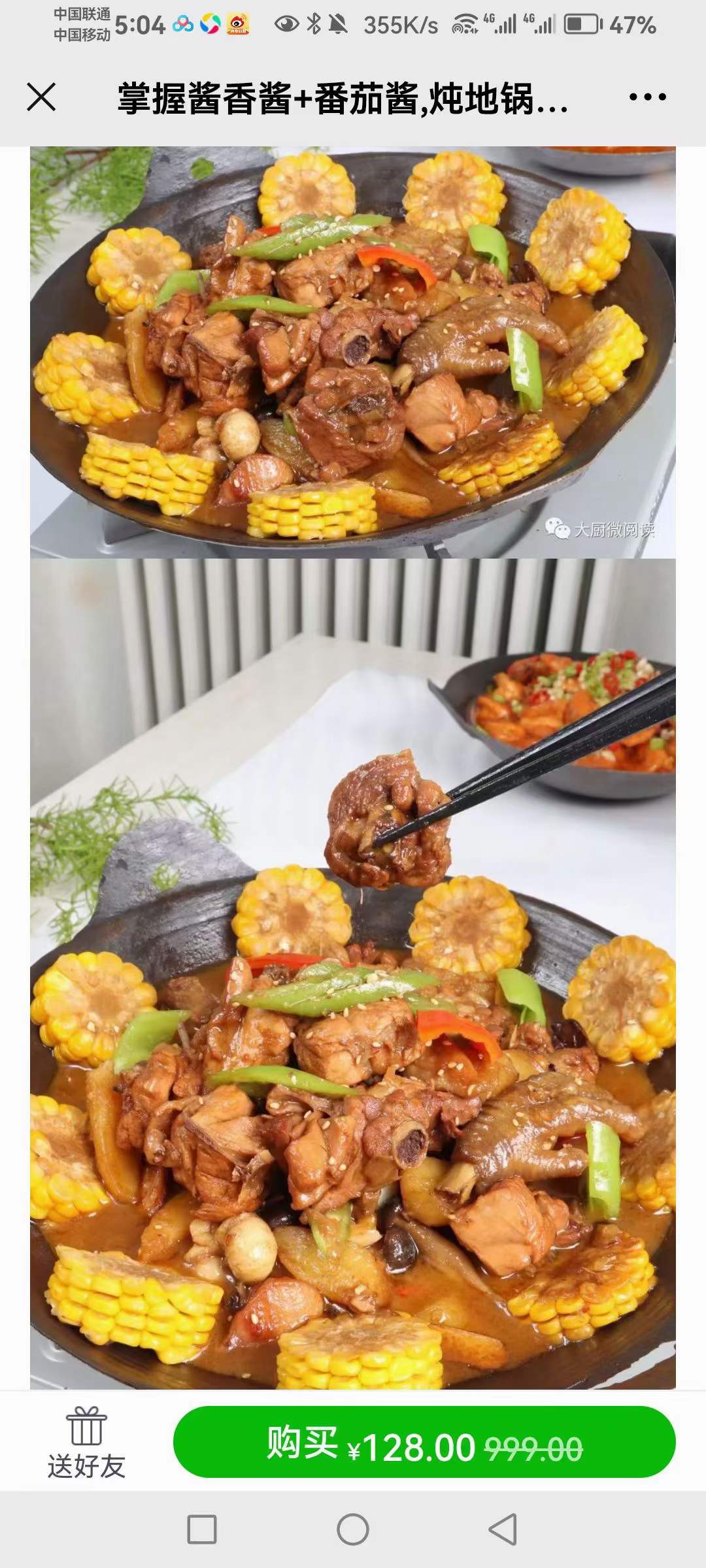
Task: Expand the truncated article title
Action: coord(340,98)
